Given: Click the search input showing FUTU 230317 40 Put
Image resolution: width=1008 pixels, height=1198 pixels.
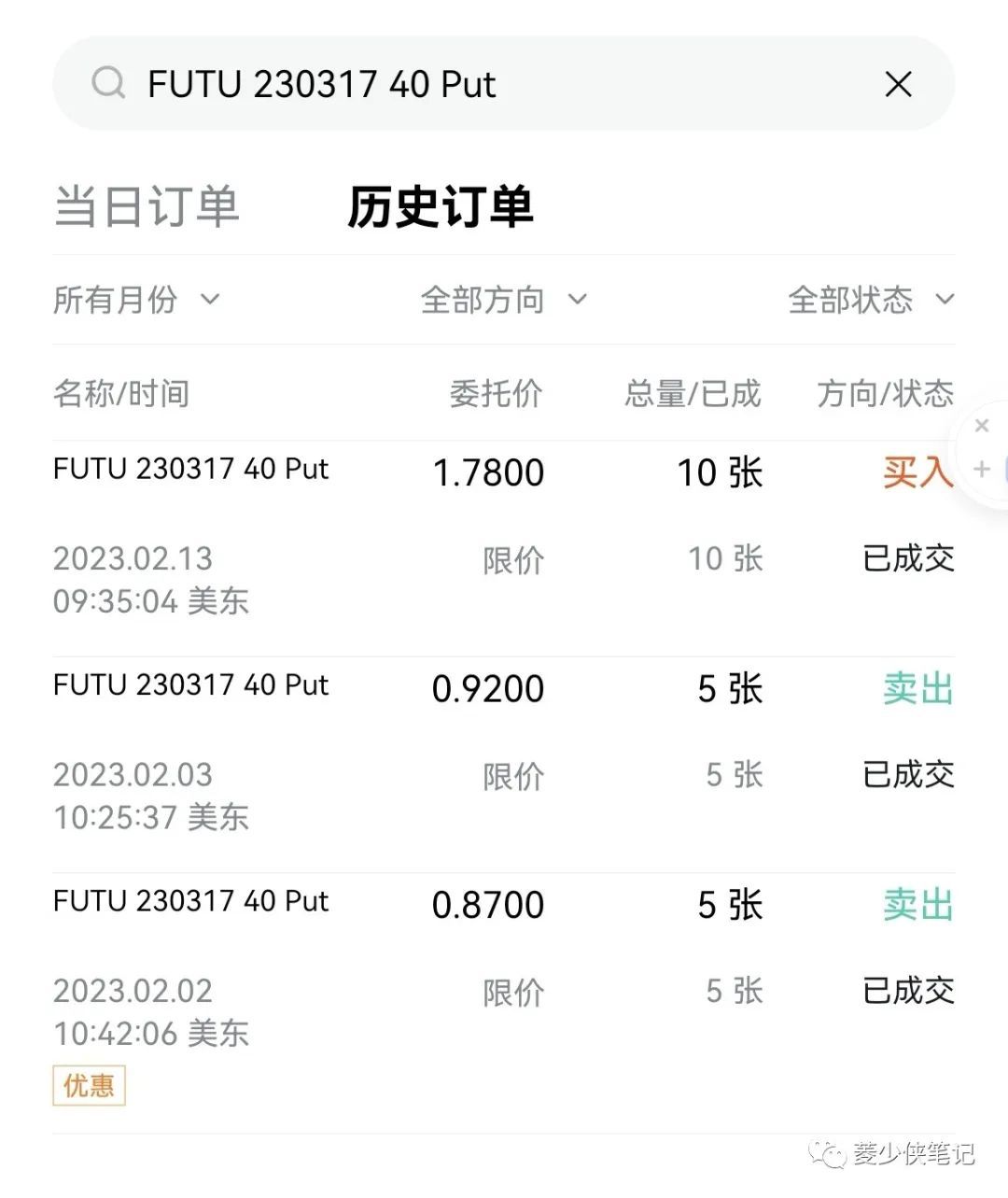Looking at the screenshot, I should point(322,84).
